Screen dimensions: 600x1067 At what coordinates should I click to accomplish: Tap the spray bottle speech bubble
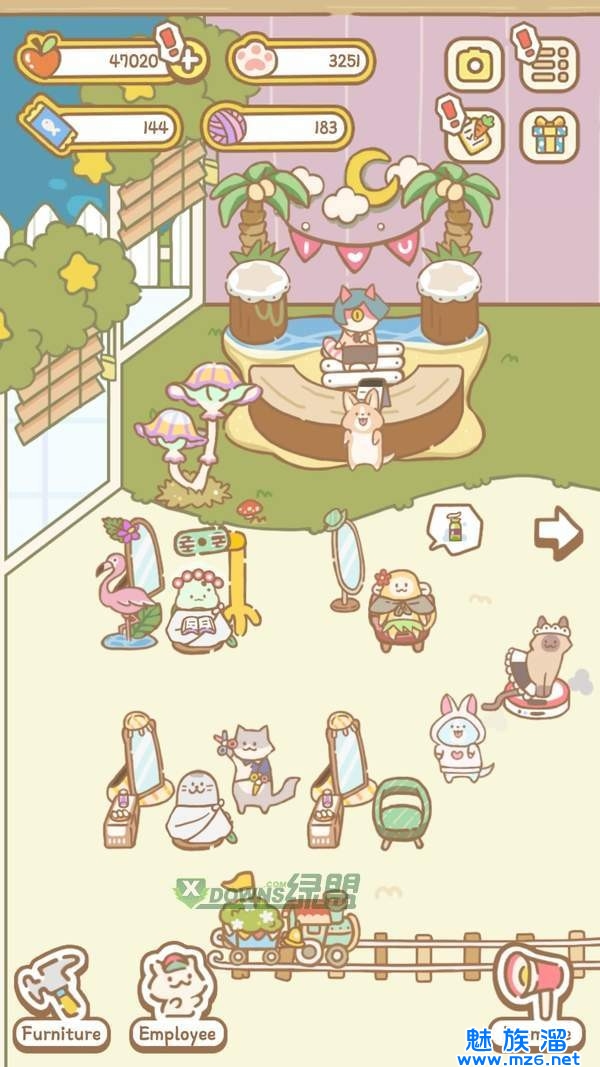pyautogui.click(x=455, y=525)
